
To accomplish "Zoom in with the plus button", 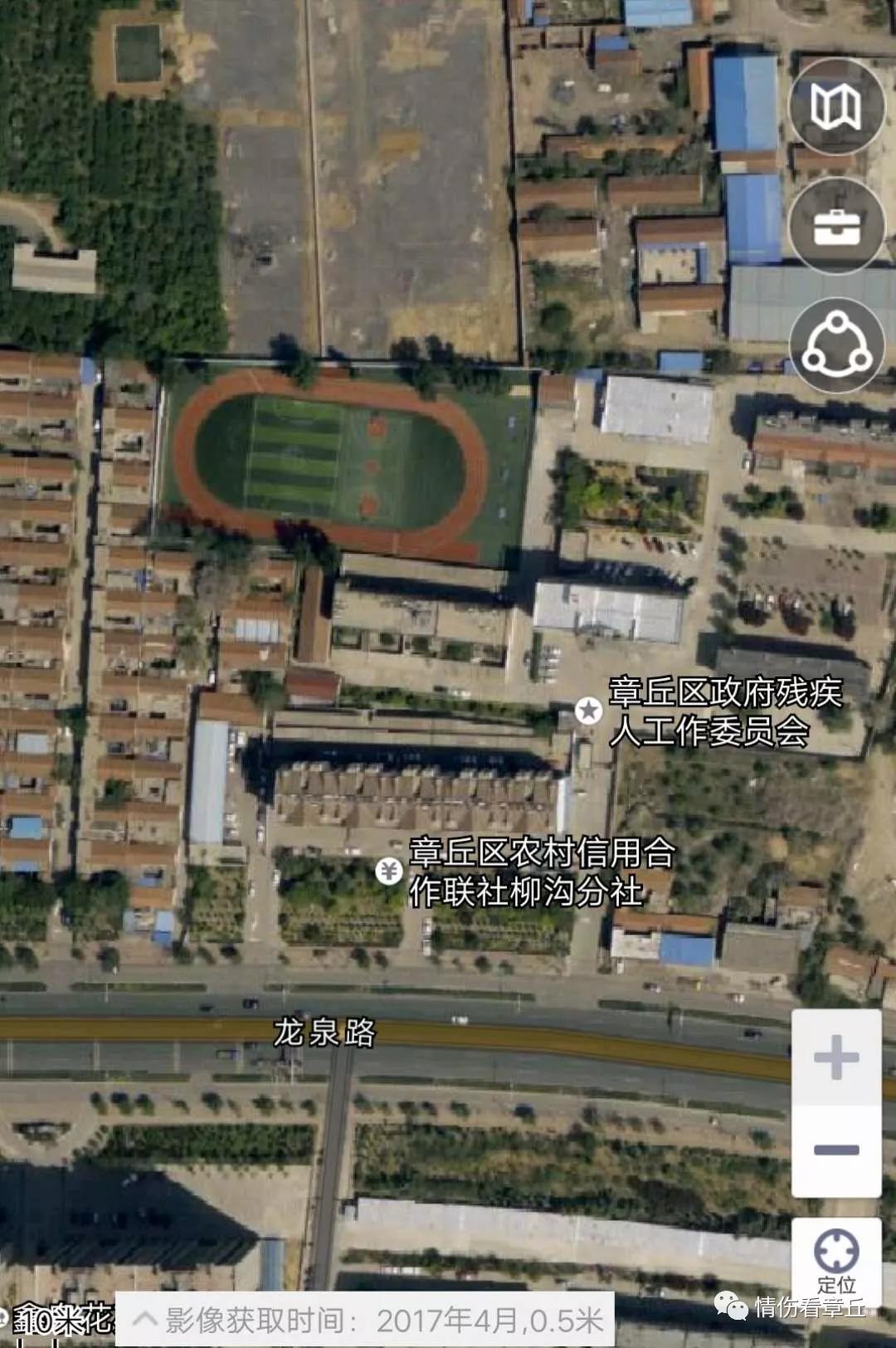I will [836, 1057].
